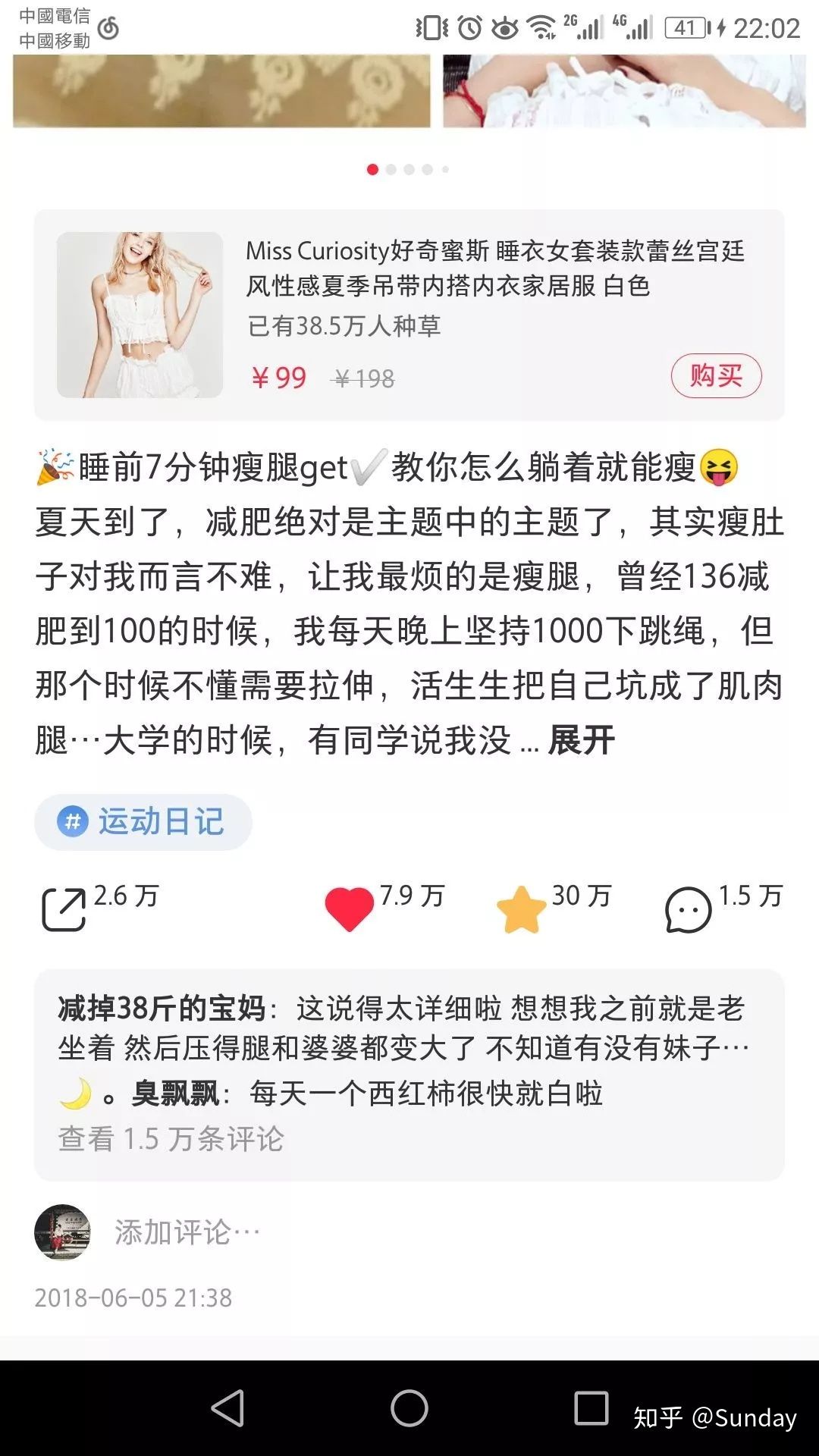Go back with the system back button
This screenshot has width=819, height=1456.
[x=227, y=1408]
